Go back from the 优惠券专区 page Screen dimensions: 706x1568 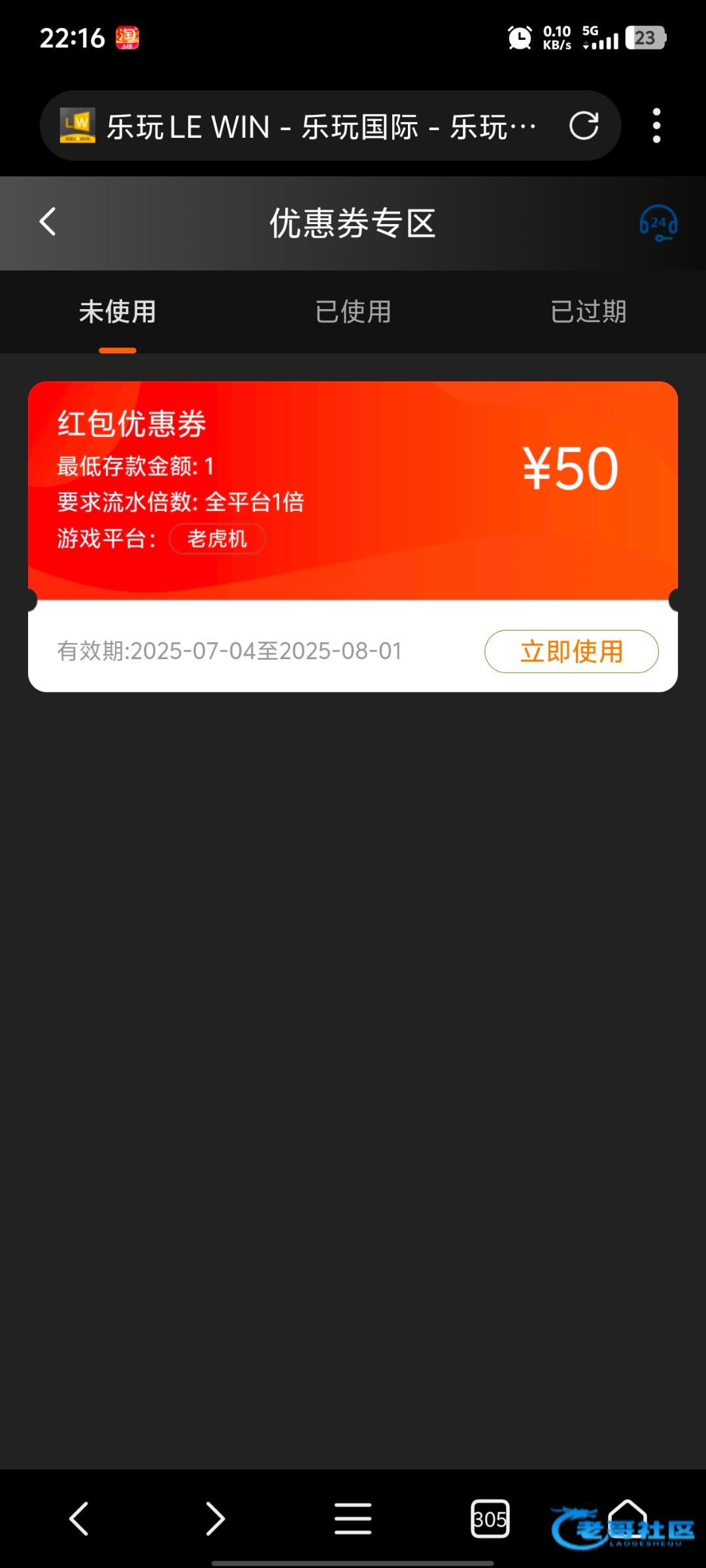pyautogui.click(x=48, y=222)
